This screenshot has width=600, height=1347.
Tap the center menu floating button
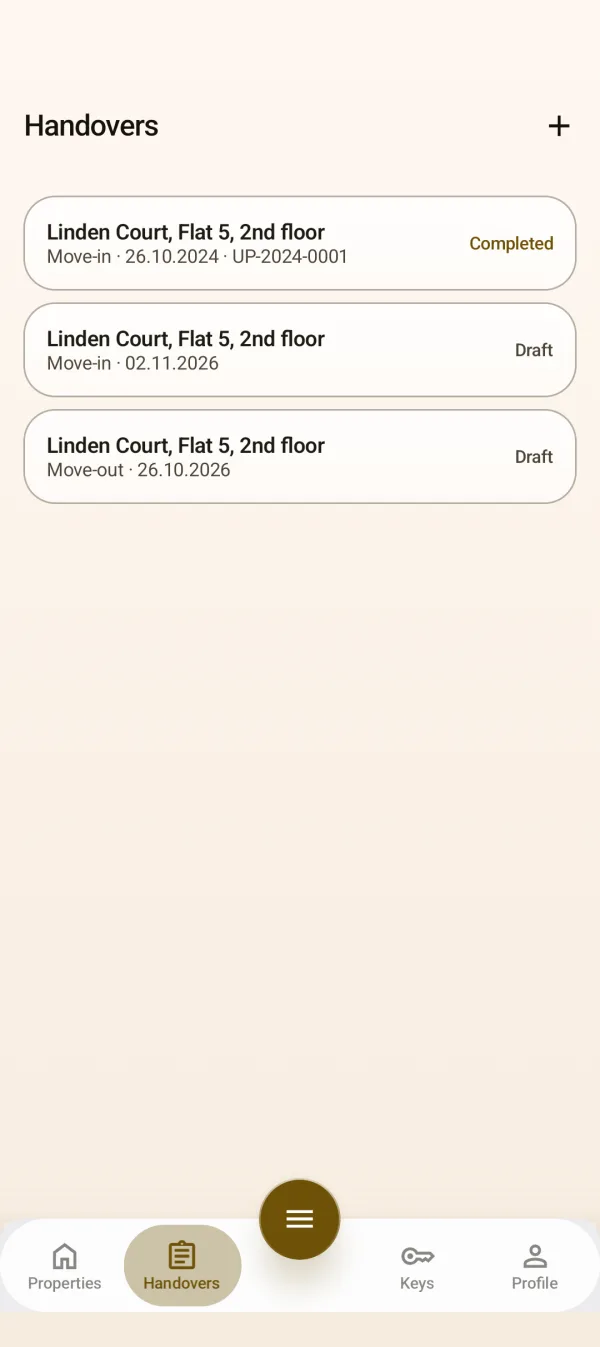[300, 1219]
